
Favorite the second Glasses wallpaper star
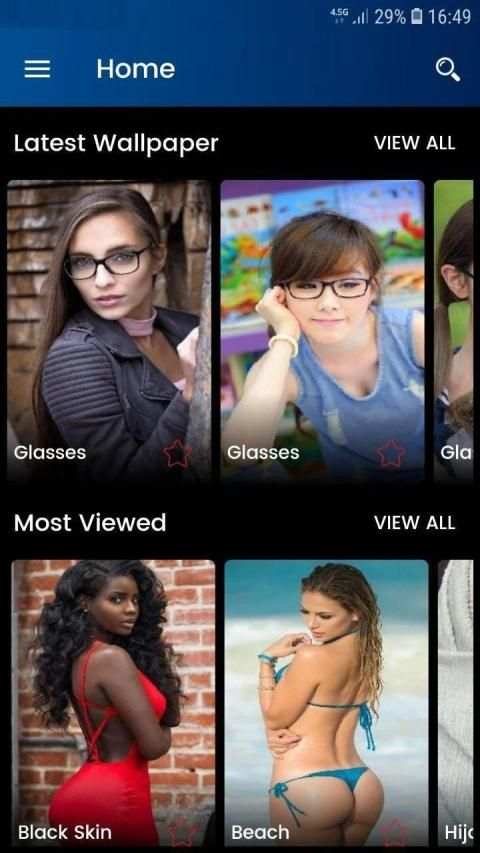point(391,454)
